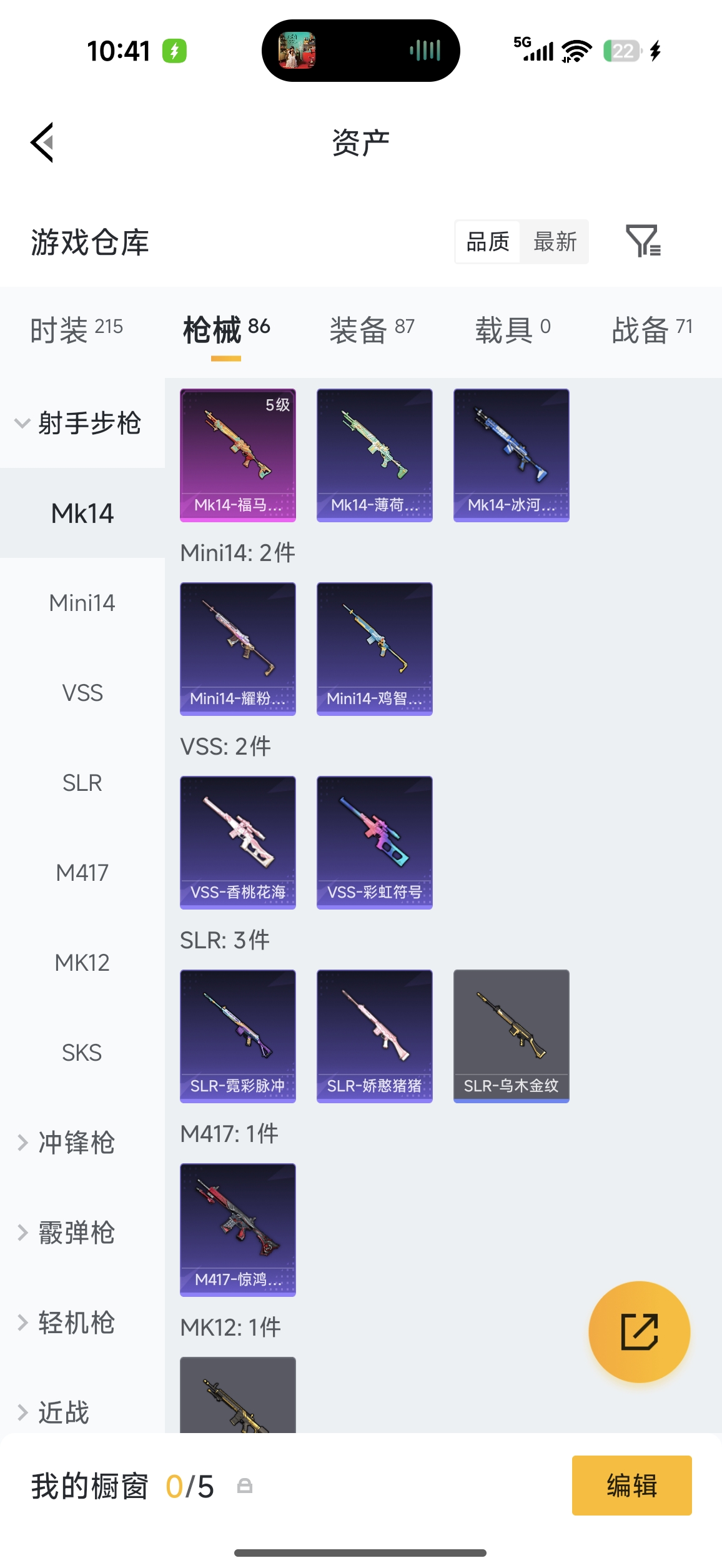Screen dimensions: 722x1568
Task: Open the 载具 tab
Action: pos(512,329)
